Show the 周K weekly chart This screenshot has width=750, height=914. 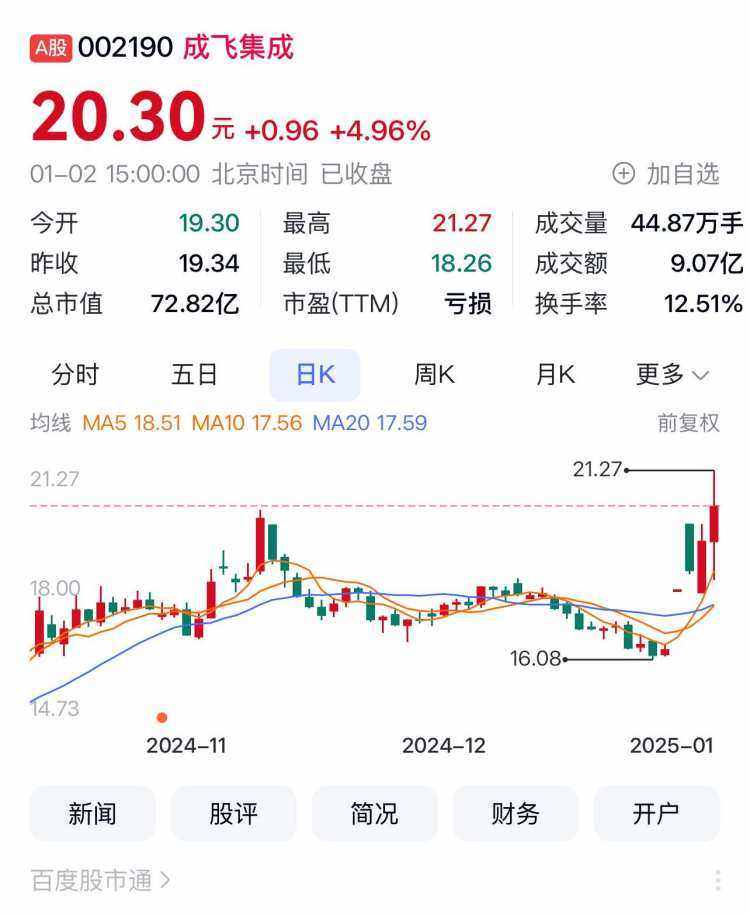[x=434, y=375]
